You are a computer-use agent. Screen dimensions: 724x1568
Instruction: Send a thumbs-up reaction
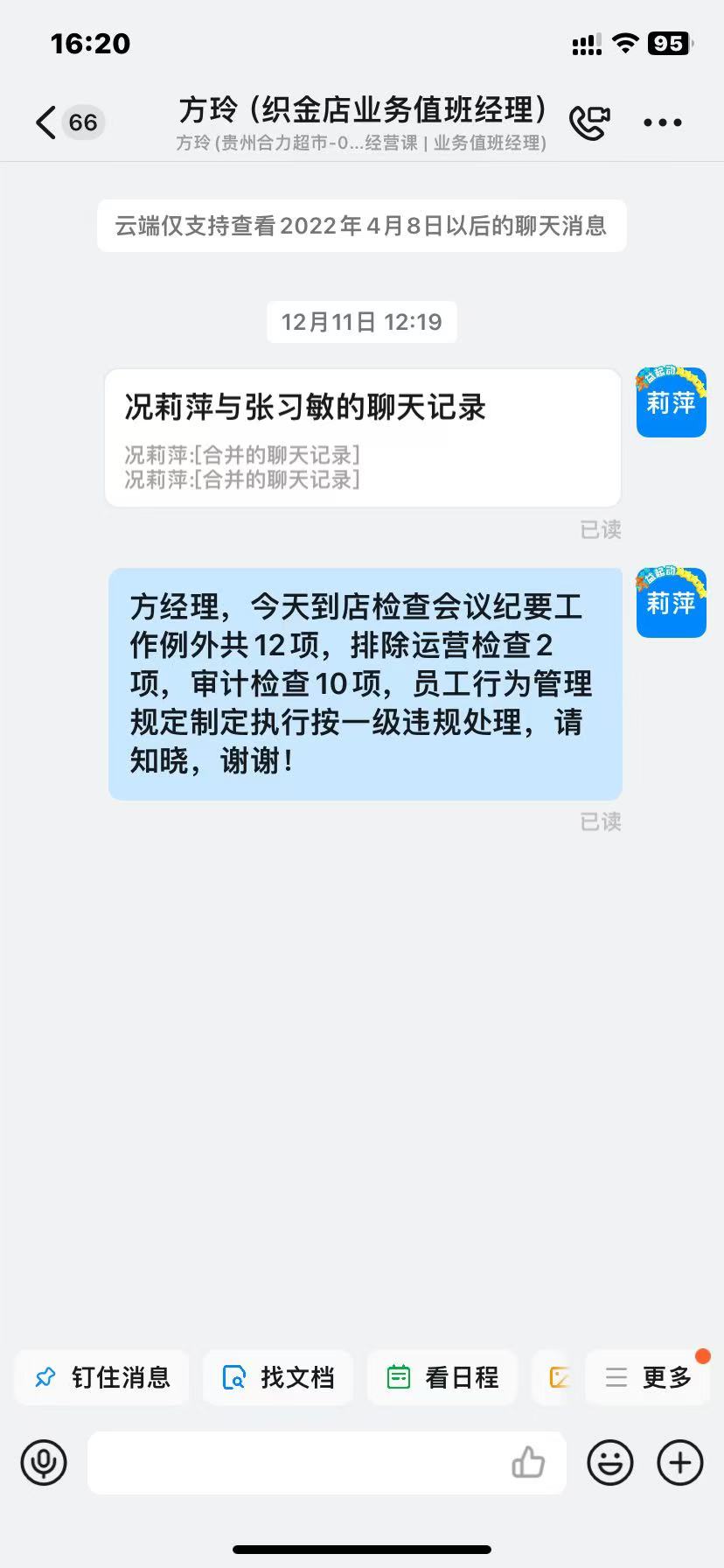[x=528, y=1462]
